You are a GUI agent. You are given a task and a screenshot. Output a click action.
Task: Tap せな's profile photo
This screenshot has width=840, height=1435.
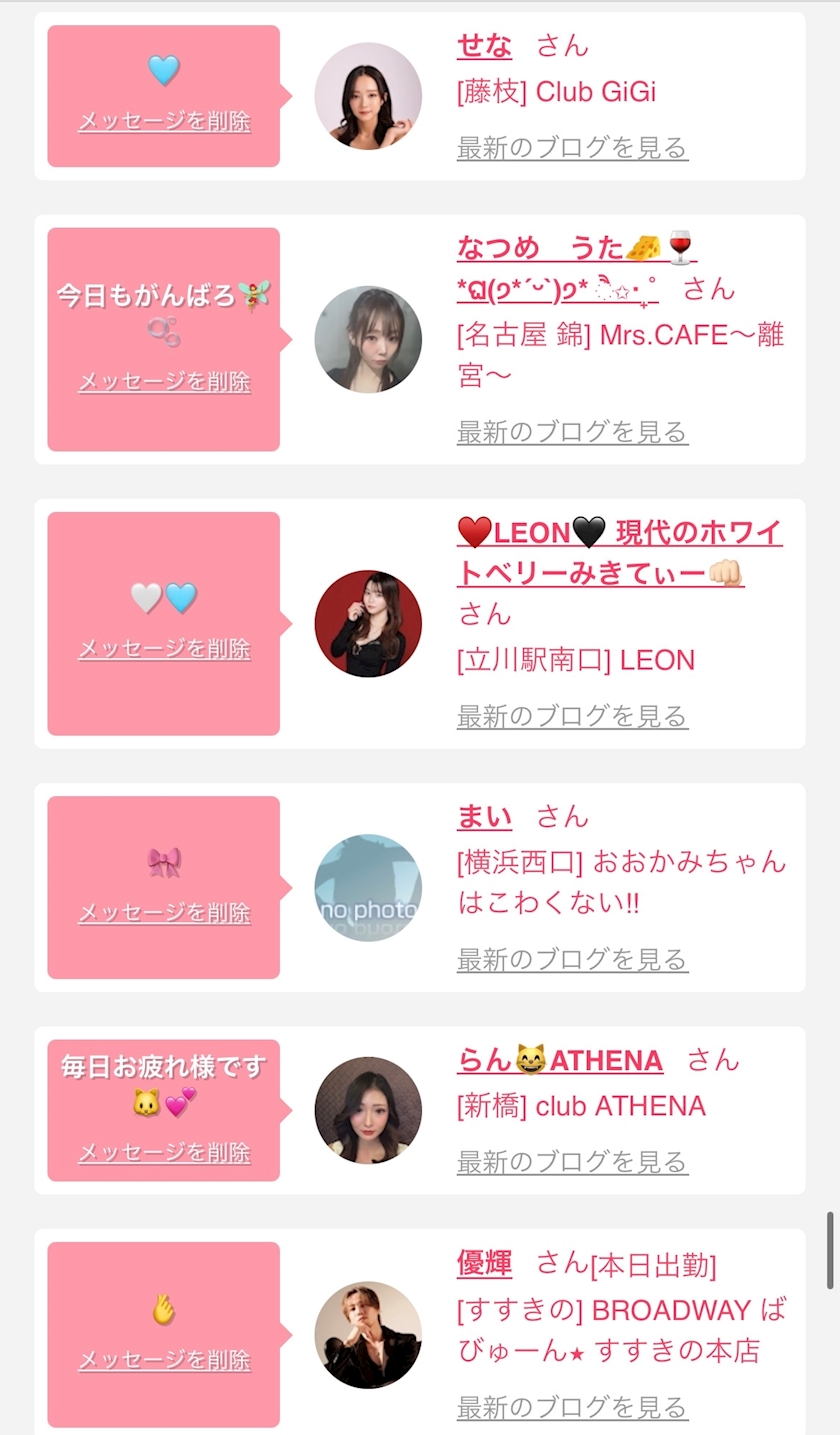(368, 96)
